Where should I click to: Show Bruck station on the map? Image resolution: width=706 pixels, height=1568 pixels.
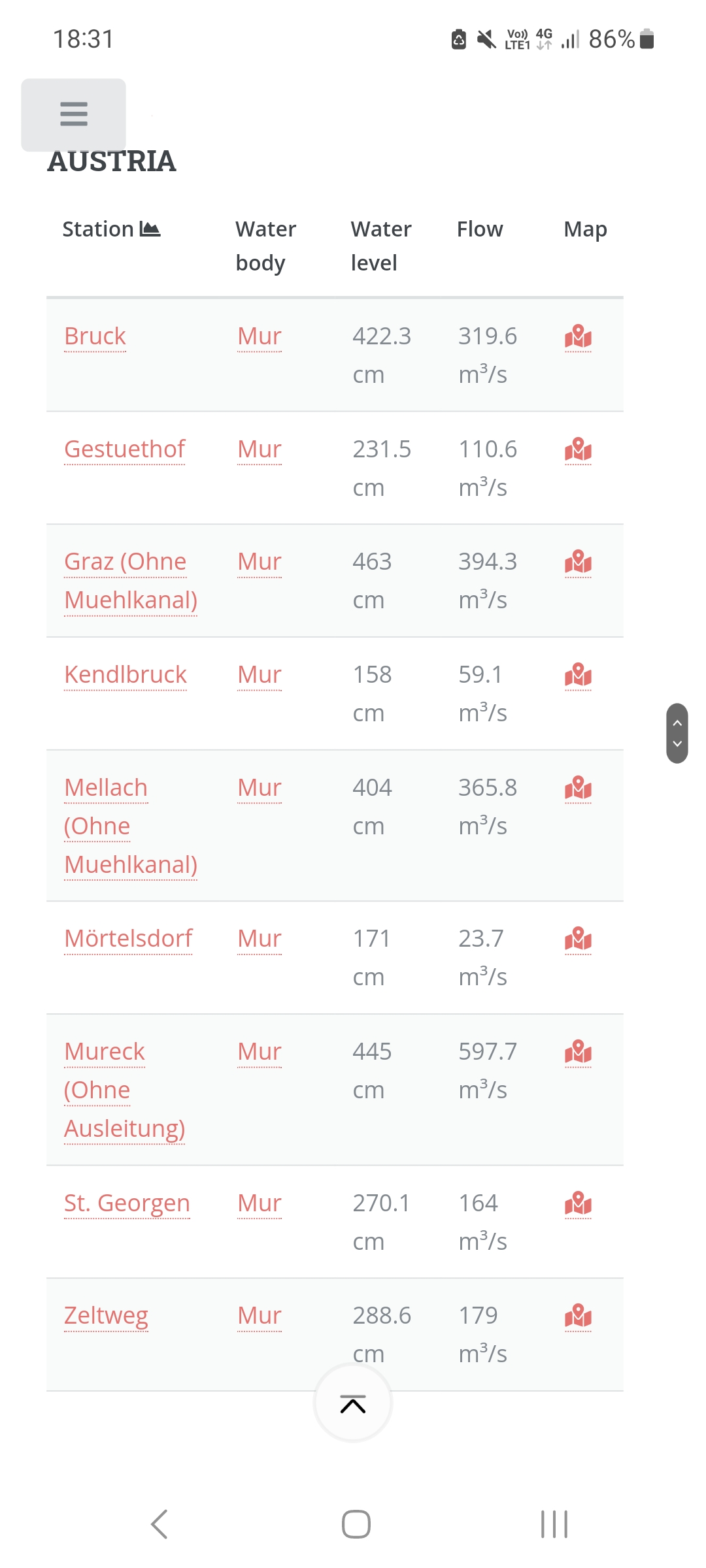coord(578,337)
